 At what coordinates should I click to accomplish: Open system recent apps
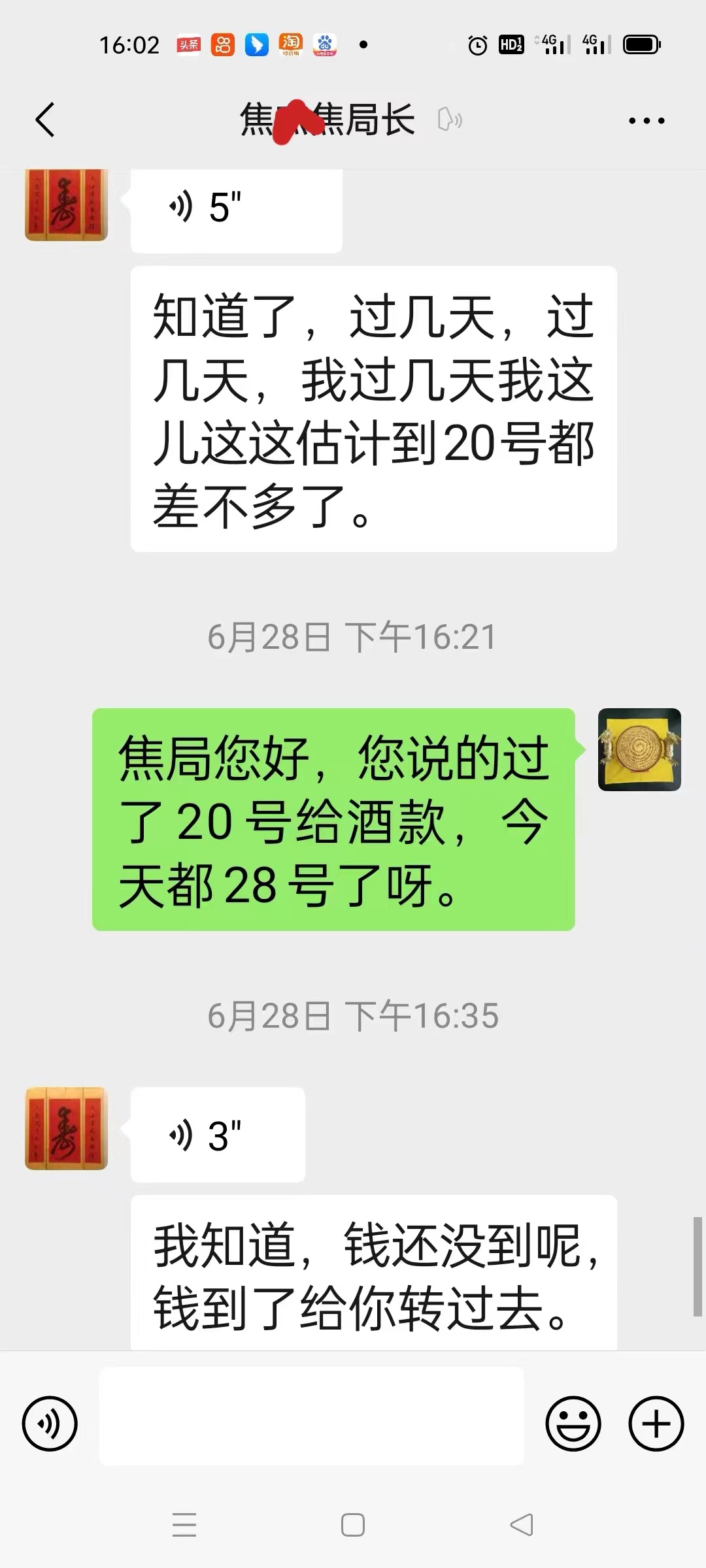point(184,1525)
